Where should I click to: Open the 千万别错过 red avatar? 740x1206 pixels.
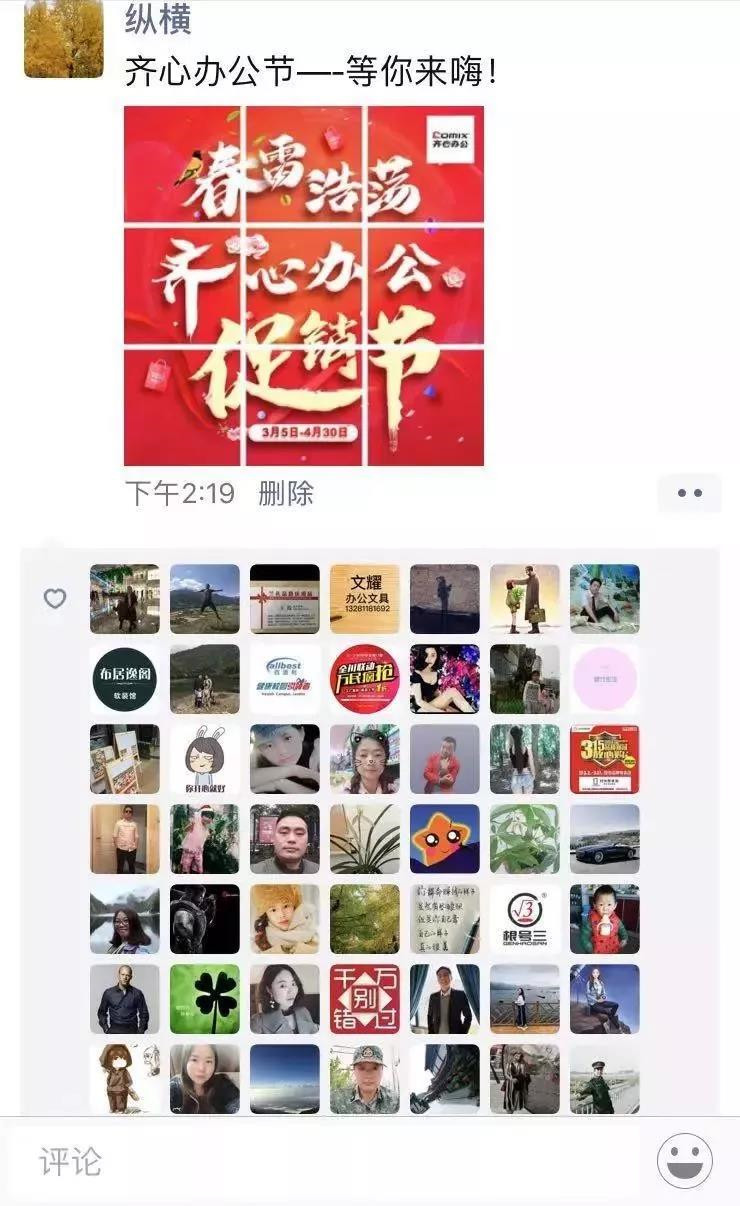point(364,999)
